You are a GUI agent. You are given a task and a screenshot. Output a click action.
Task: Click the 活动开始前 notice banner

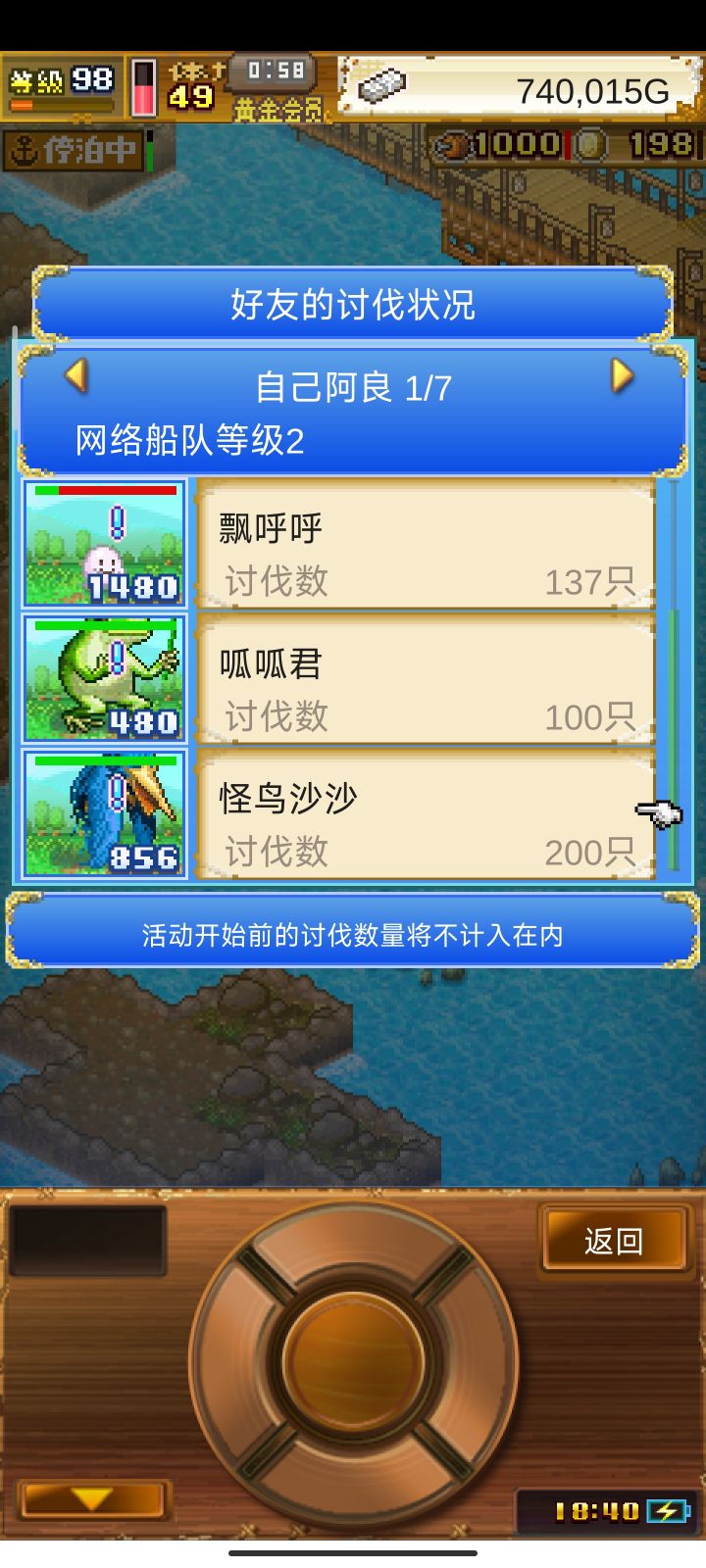click(x=353, y=936)
